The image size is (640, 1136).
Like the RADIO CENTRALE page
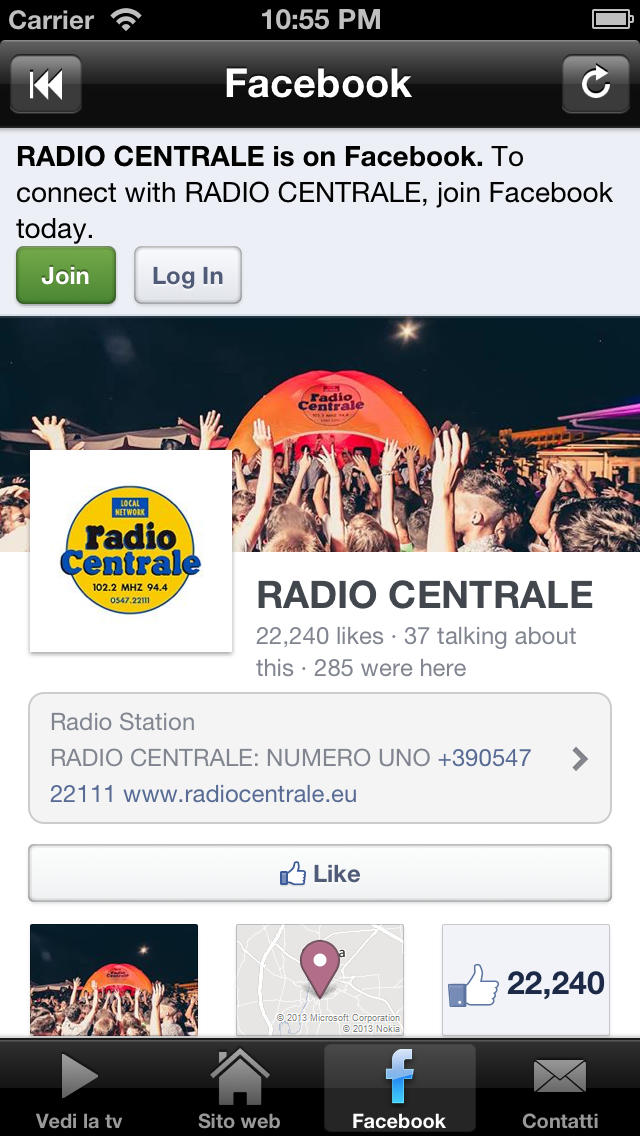coord(320,873)
